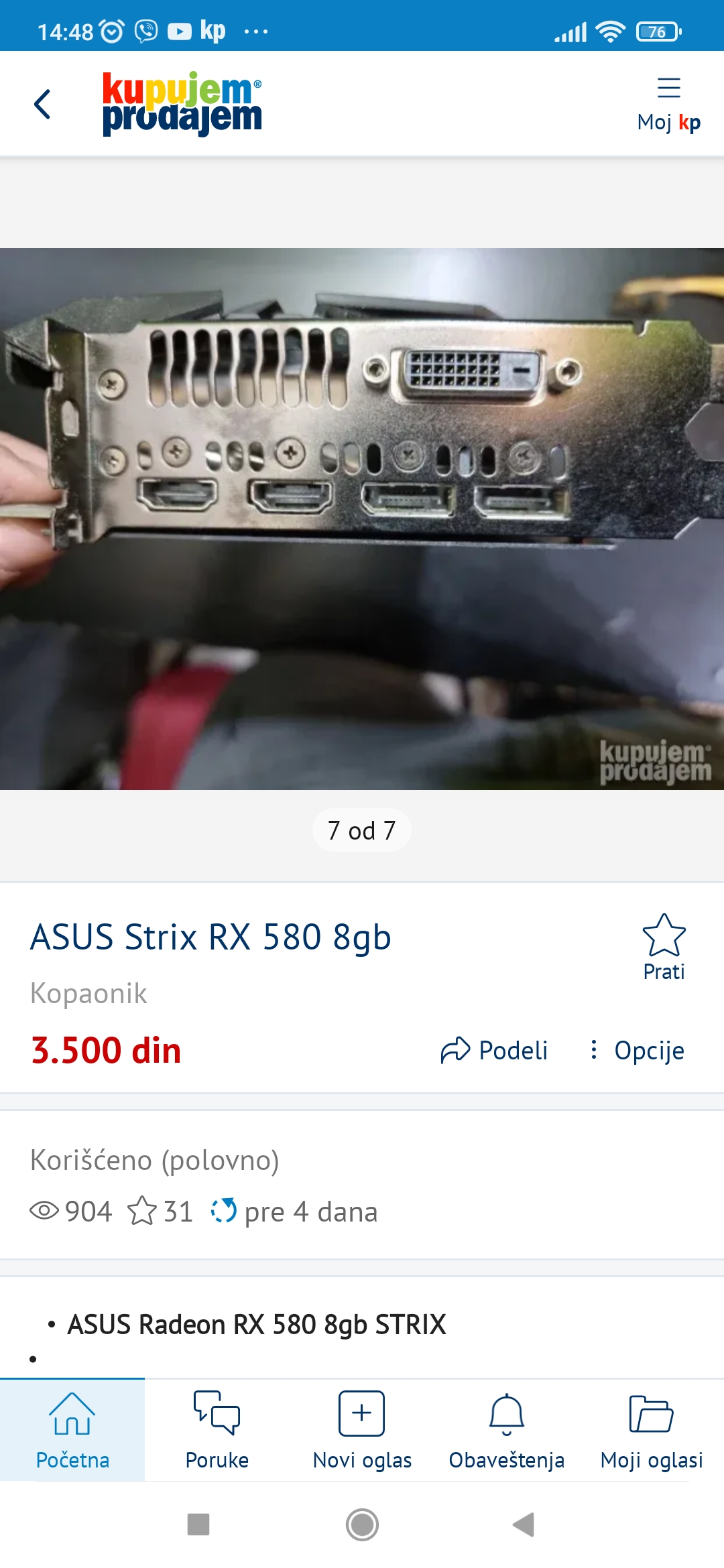Image resolution: width=724 pixels, height=1568 pixels.
Task: Tap the system back button
Action: pos(524,1524)
